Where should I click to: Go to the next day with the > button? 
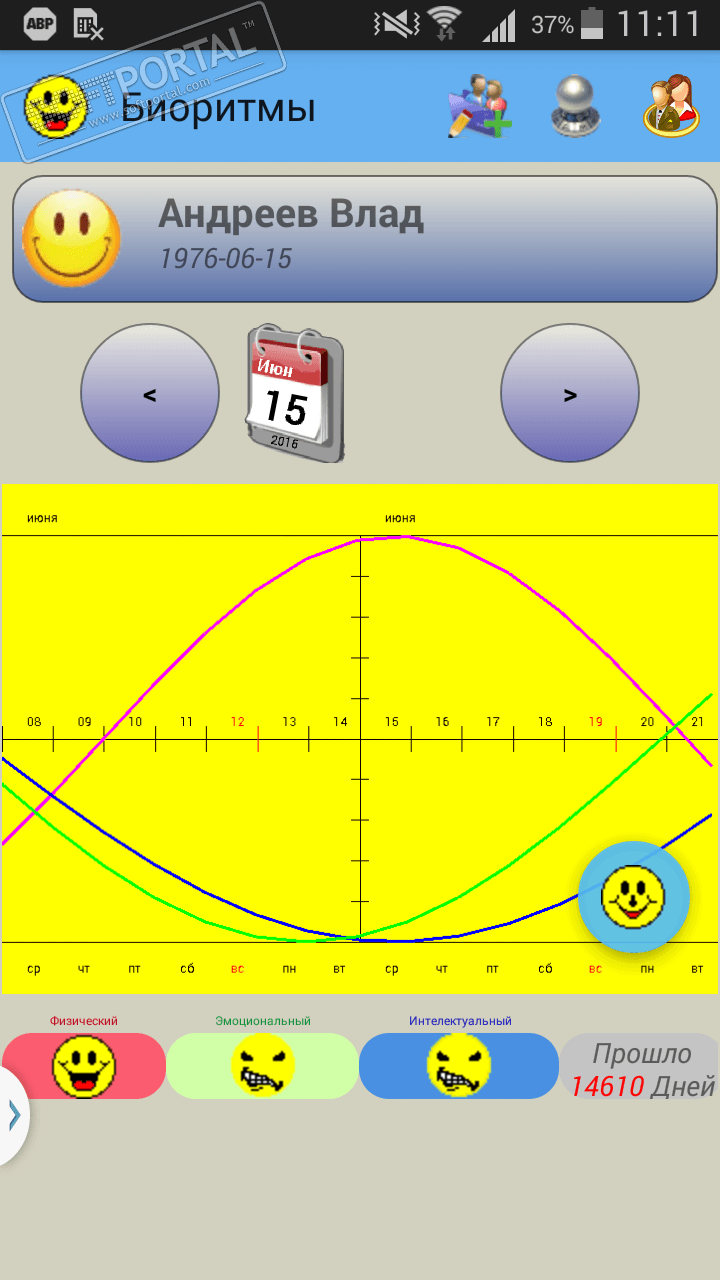(570, 393)
